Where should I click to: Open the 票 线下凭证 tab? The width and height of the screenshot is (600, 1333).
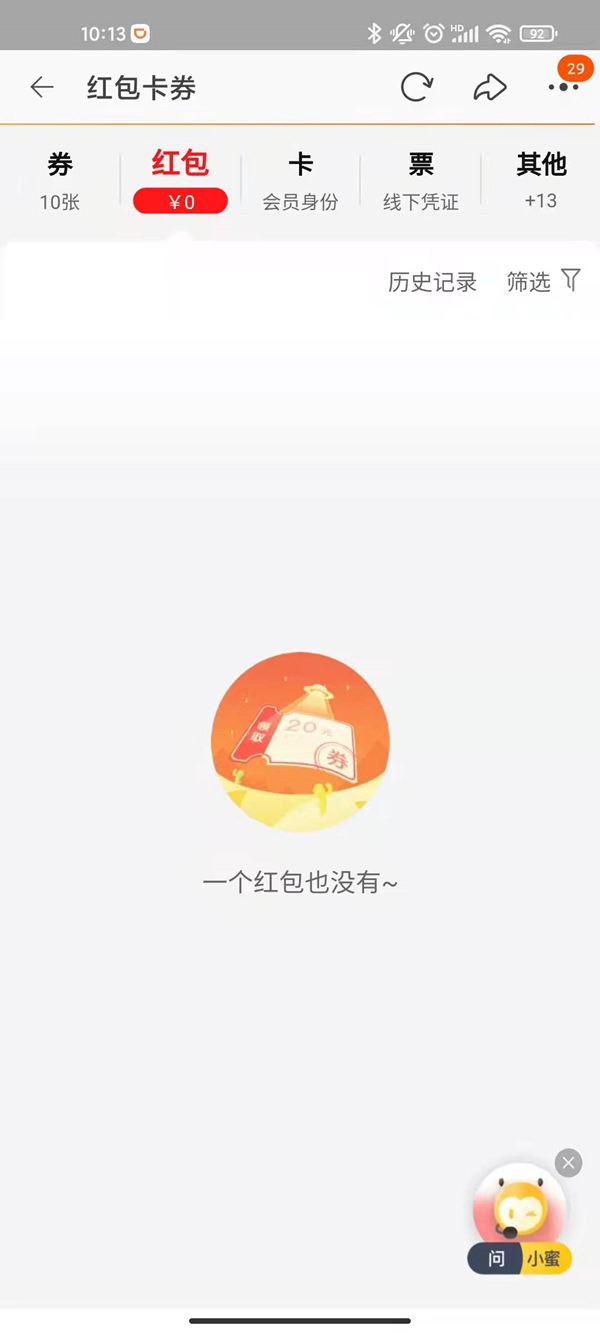click(x=420, y=180)
